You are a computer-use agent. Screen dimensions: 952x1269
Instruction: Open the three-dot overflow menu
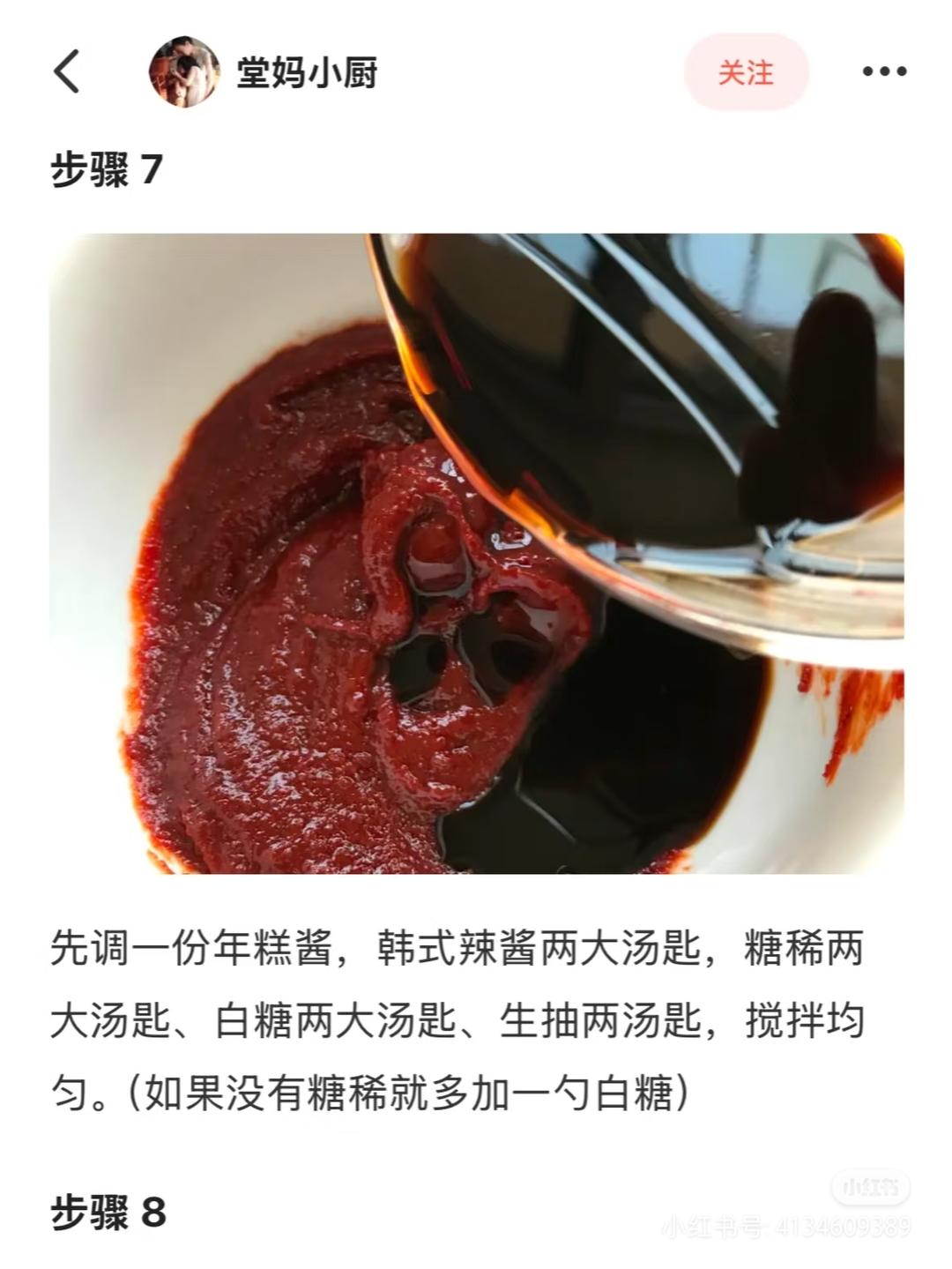[884, 72]
